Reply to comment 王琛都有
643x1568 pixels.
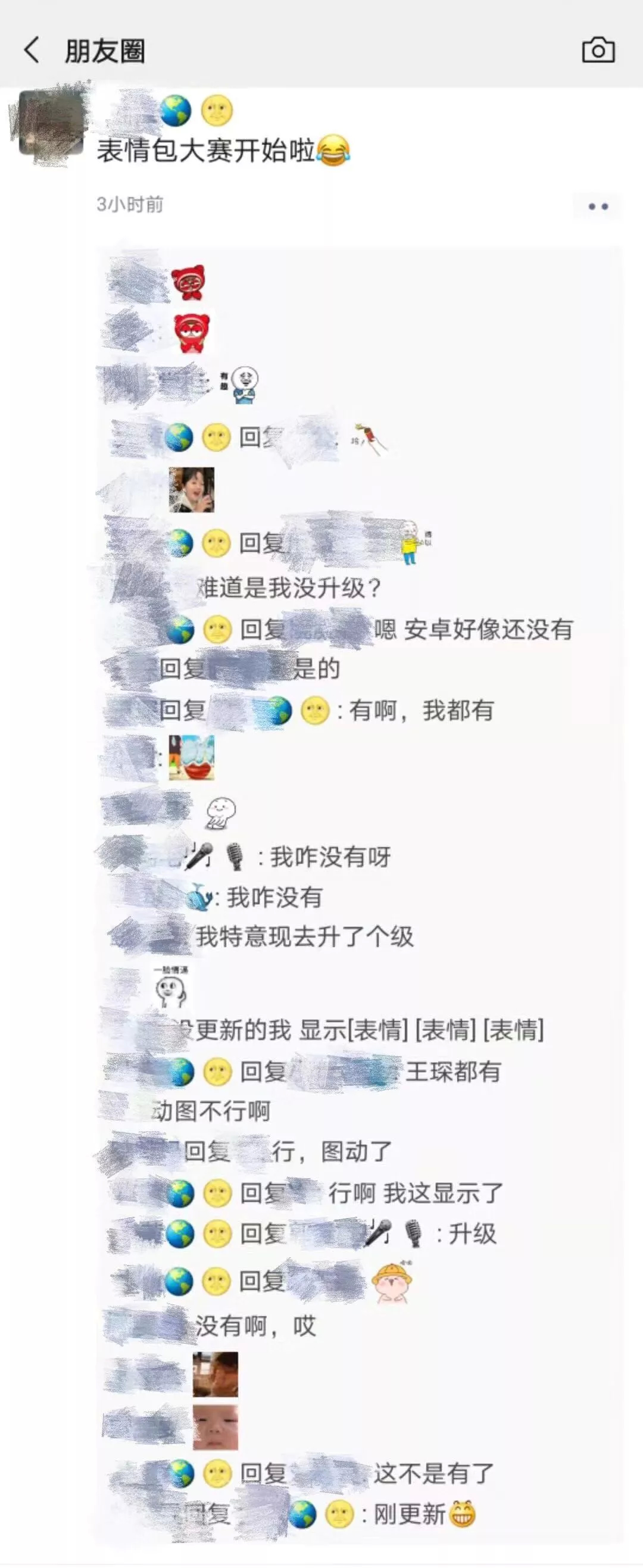(453, 1072)
